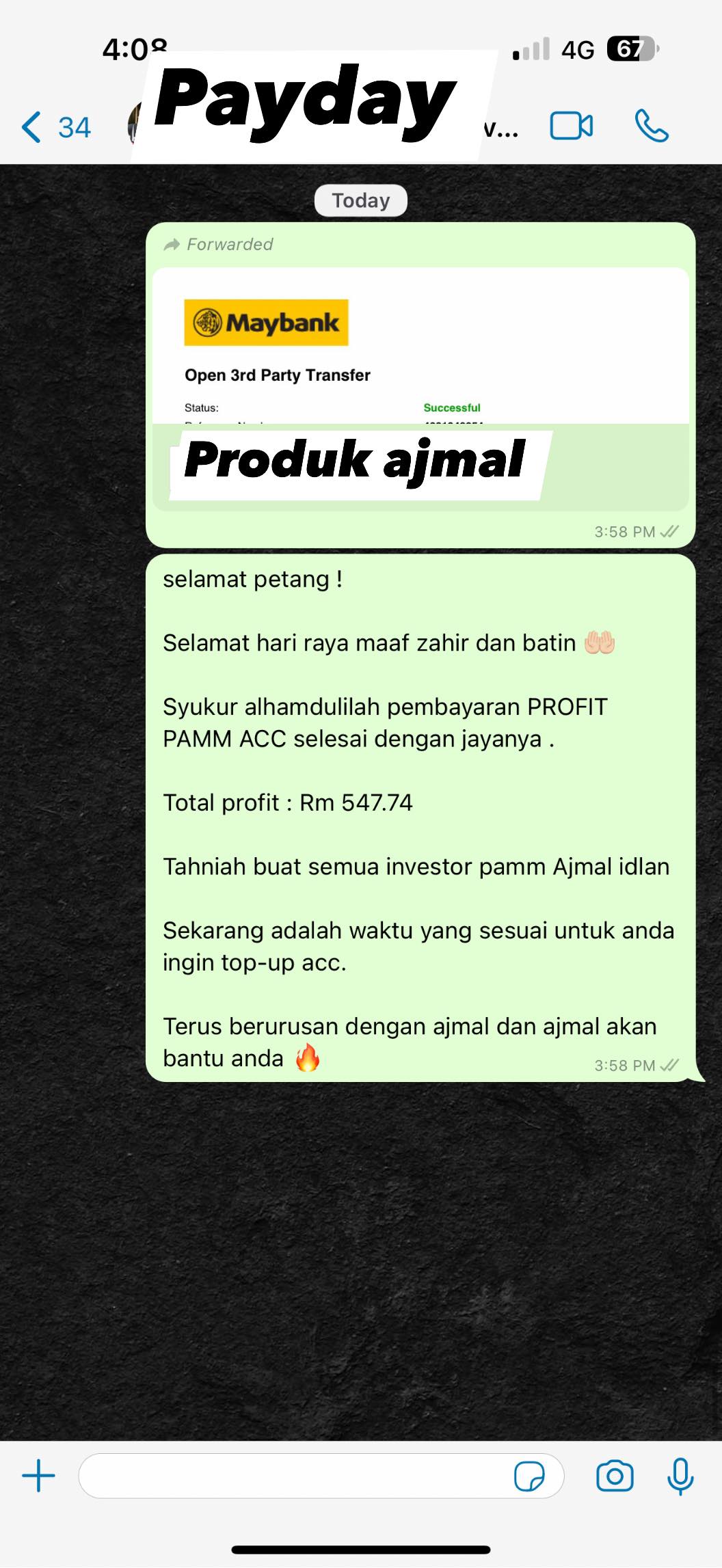Open the attachment plus menu

coord(39,1476)
